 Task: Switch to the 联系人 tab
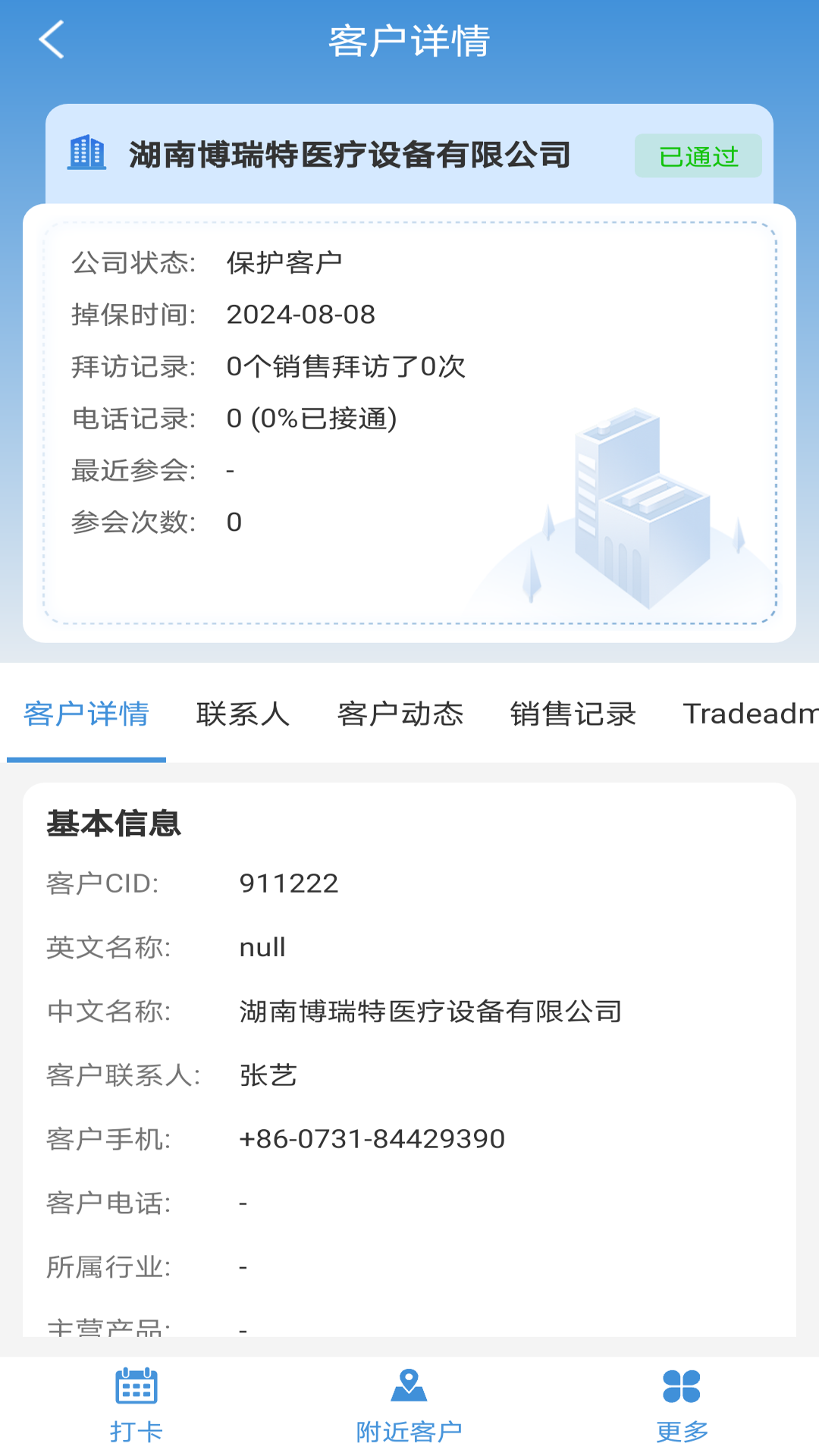pyautogui.click(x=243, y=714)
